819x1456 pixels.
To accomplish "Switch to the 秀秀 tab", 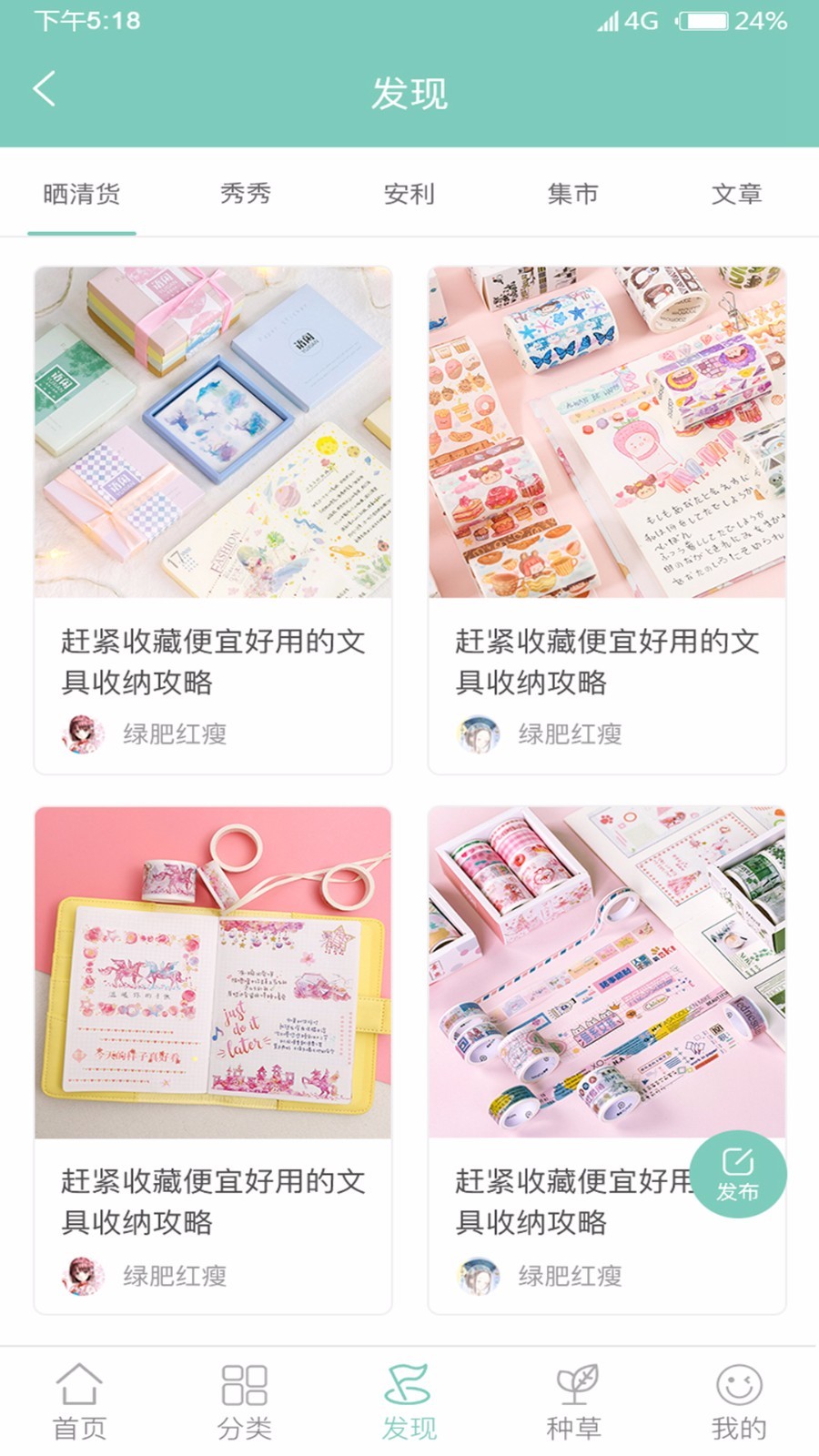I will click(x=246, y=194).
